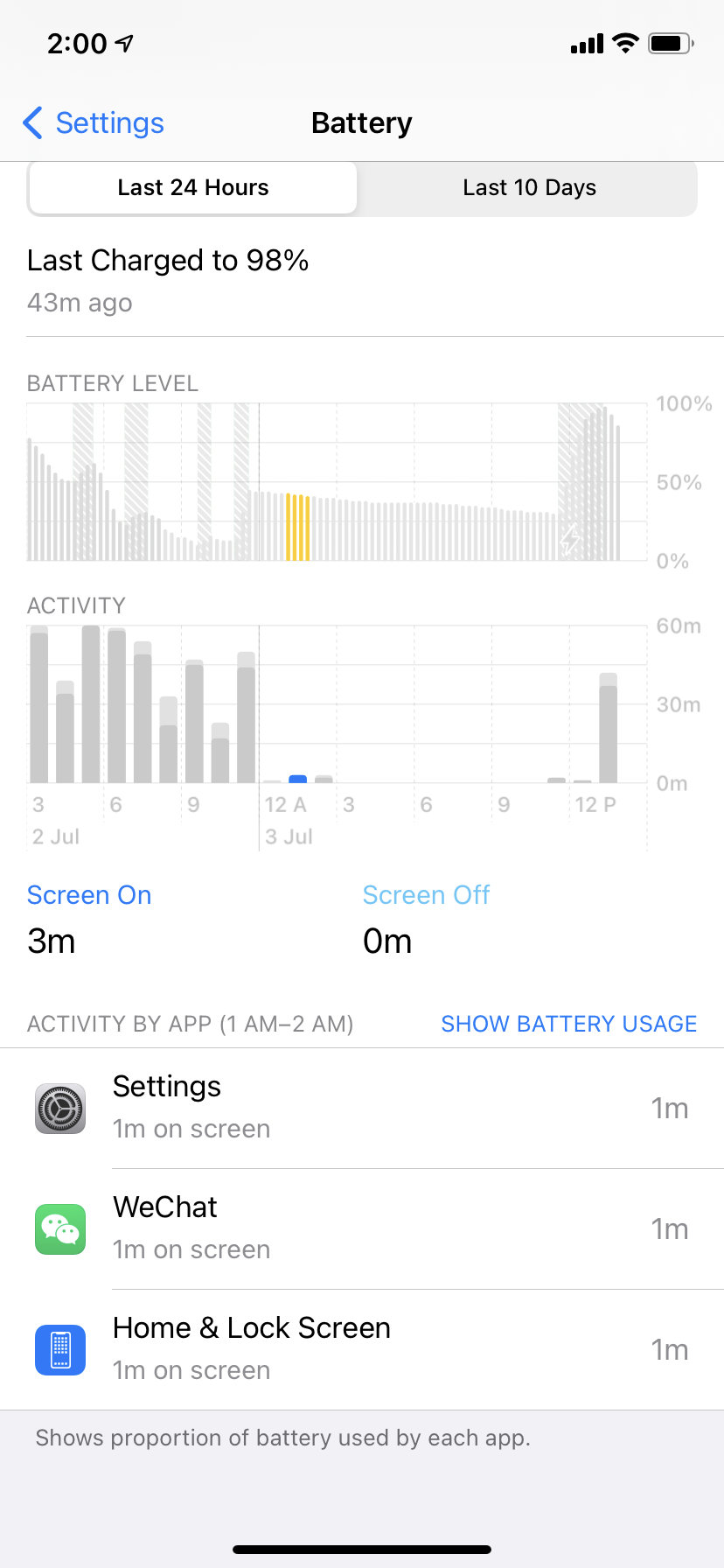
Task: Open the Settings app activity row
Action: (x=362, y=1108)
